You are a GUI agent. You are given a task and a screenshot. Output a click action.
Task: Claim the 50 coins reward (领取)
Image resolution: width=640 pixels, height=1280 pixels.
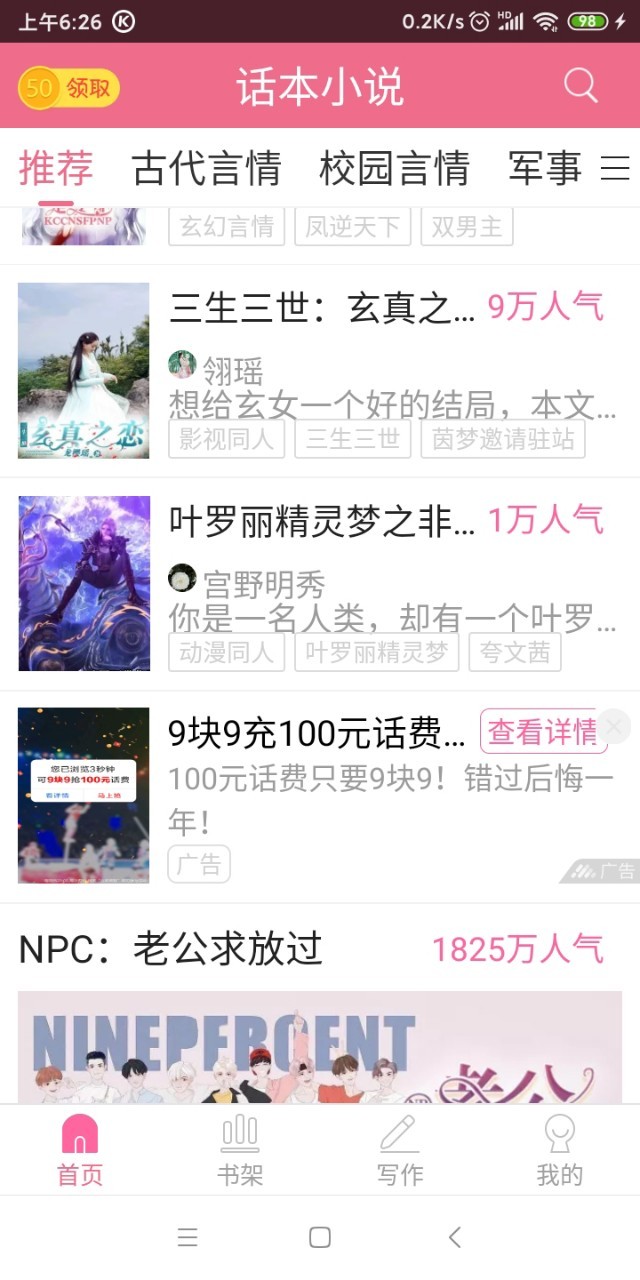[x=69, y=88]
